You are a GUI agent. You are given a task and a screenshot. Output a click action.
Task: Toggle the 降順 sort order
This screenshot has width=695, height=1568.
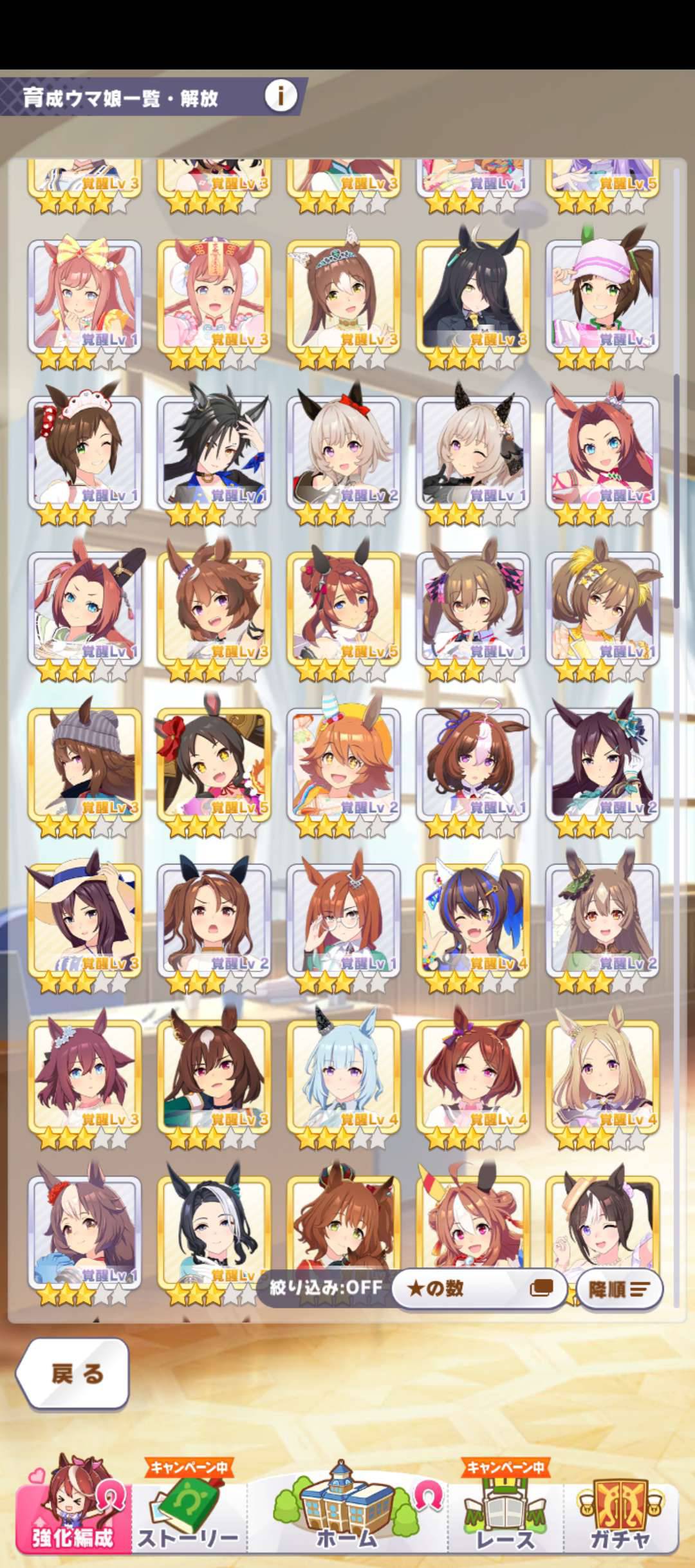click(x=618, y=1289)
